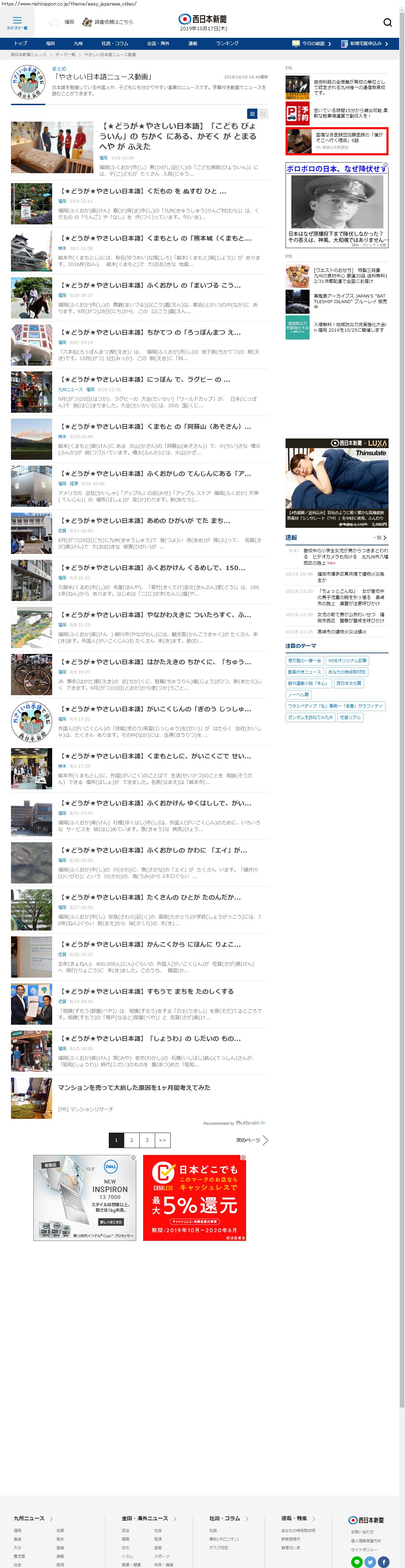Switch article list to grid view
The height and width of the screenshot is (1568, 405).
[263, 114]
